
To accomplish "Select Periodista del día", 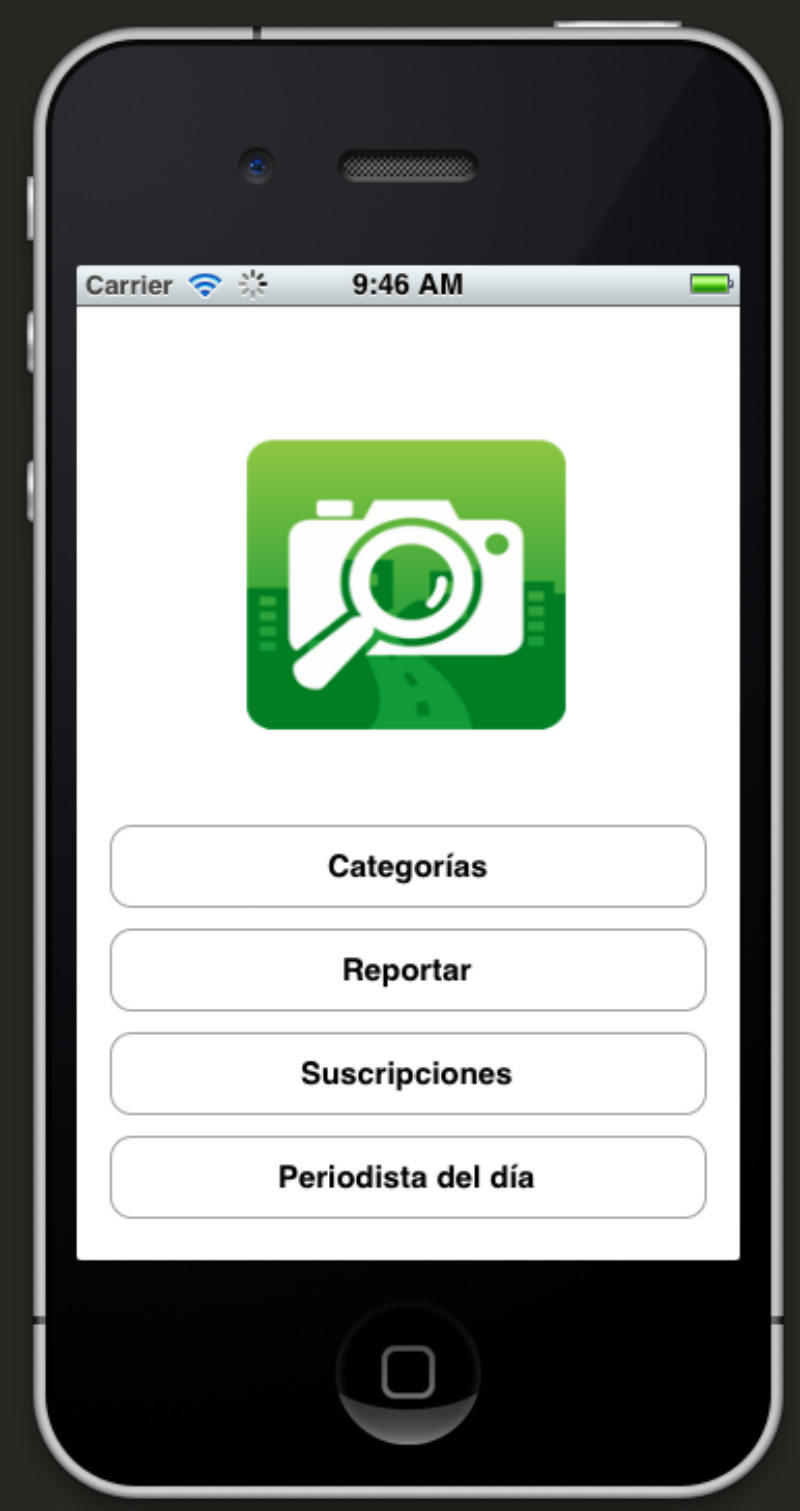I will click(408, 1177).
